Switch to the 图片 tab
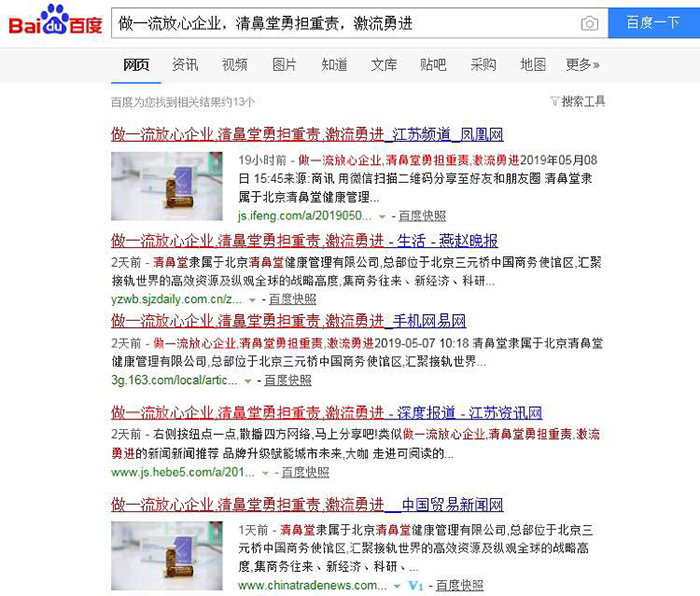Screen dimensions: 700x596 tap(284, 65)
